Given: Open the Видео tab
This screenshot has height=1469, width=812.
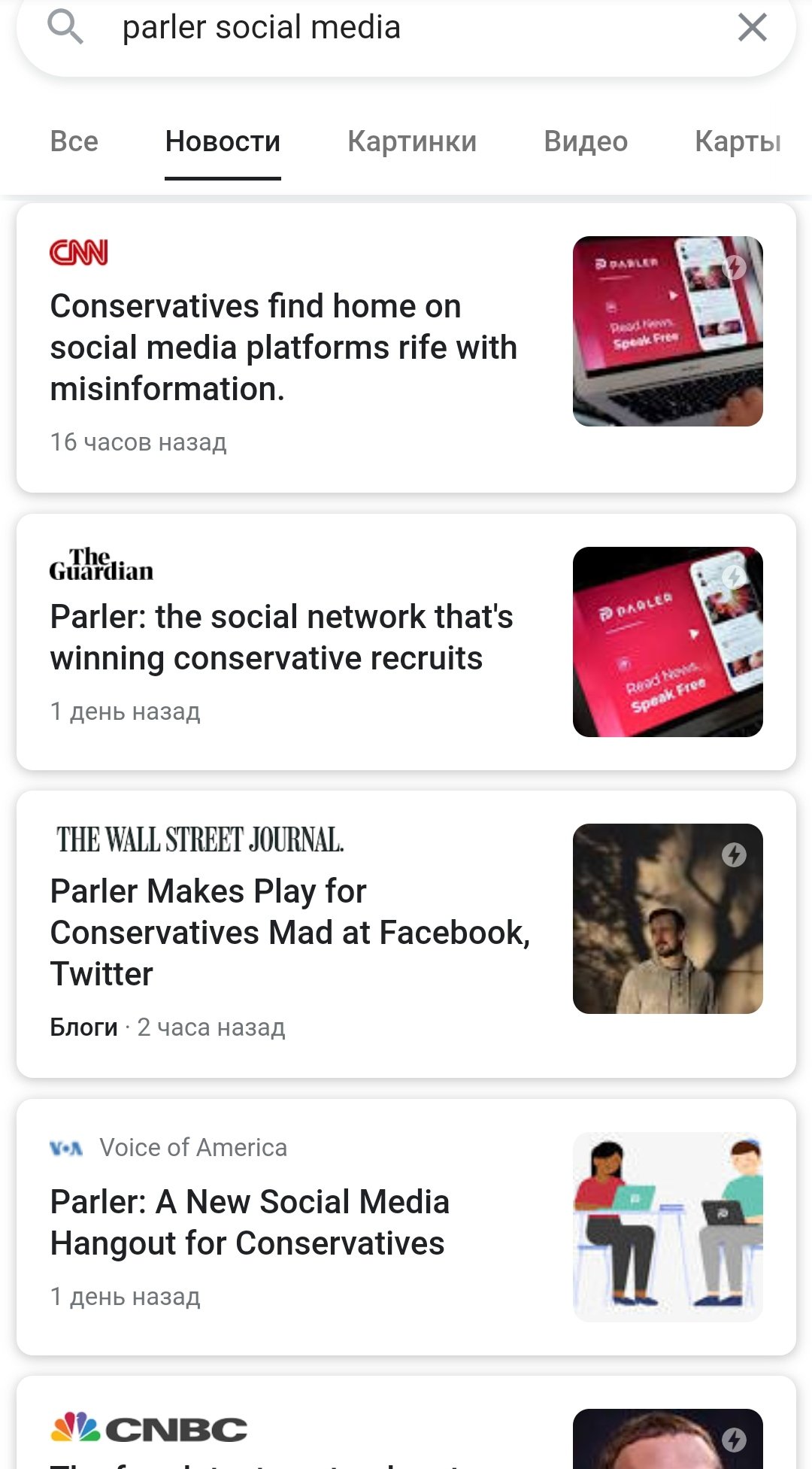Looking at the screenshot, I should 586,141.
